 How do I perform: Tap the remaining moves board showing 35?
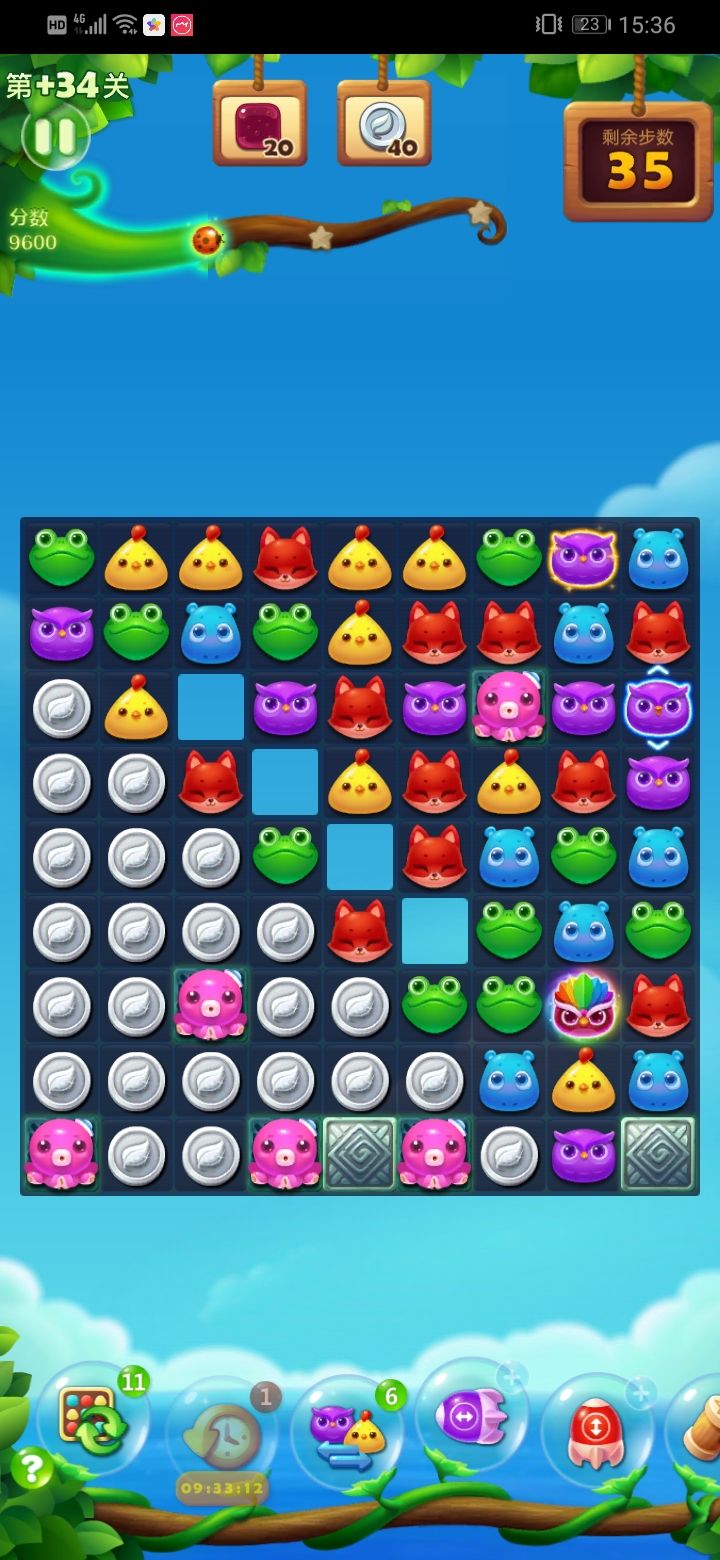(637, 155)
